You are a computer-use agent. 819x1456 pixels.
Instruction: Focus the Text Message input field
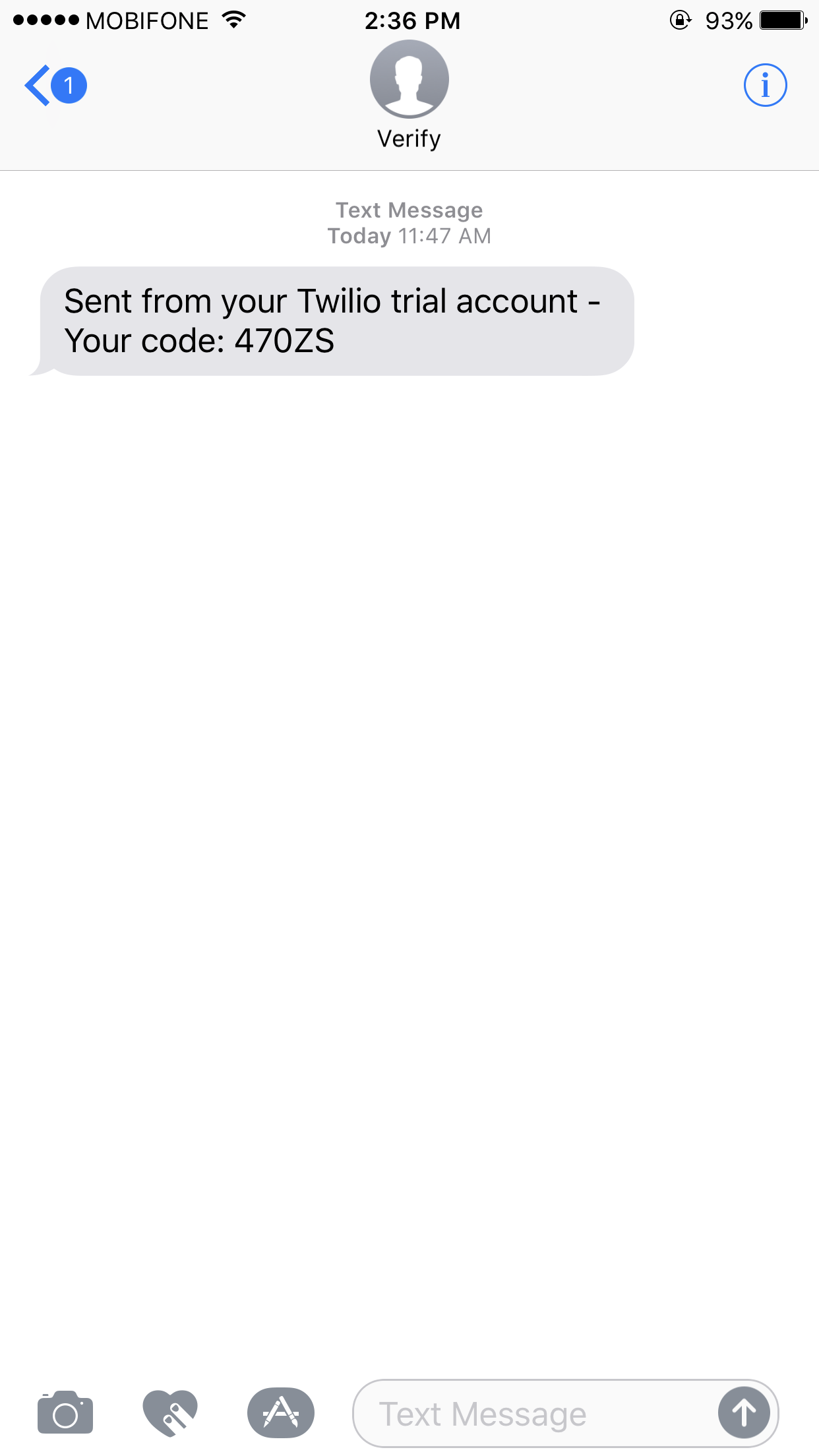pyautogui.click(x=534, y=1413)
